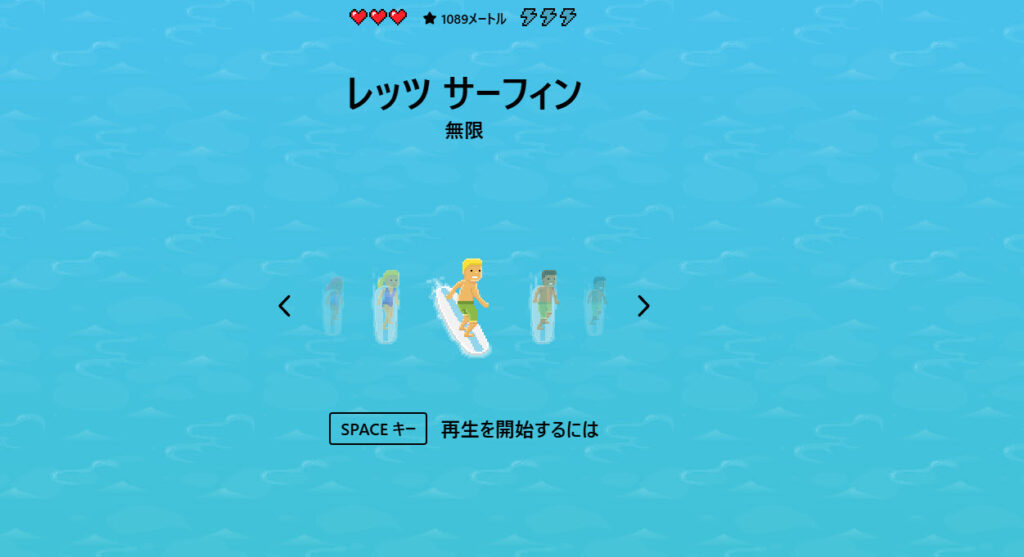Tap the left arrow to show previous surfer

(x=285, y=306)
